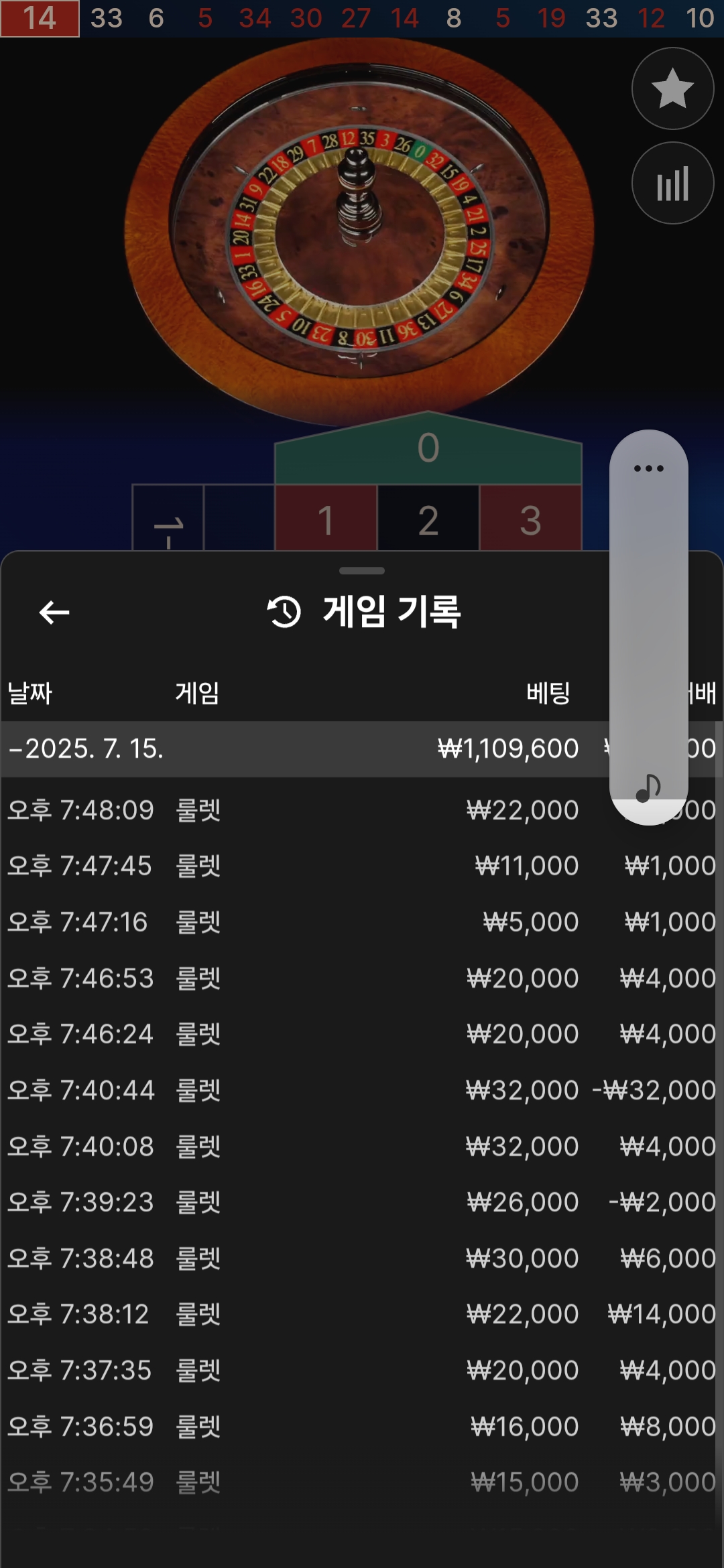Open the 오후 7:47:45 룰렛 record
Viewport: 724px width, 1568px height.
pyautogui.click(x=362, y=866)
